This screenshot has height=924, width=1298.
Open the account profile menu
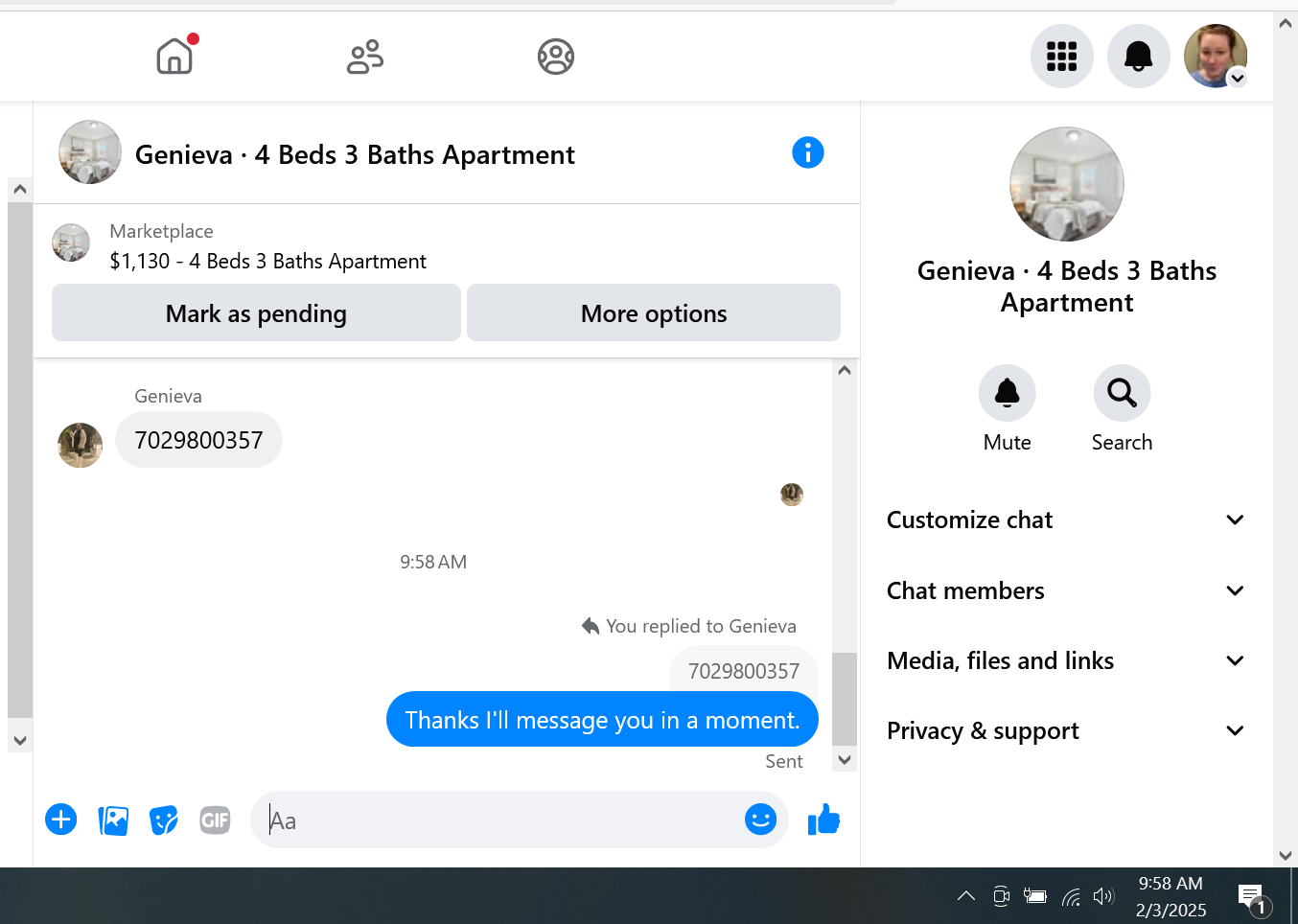[x=1216, y=57]
